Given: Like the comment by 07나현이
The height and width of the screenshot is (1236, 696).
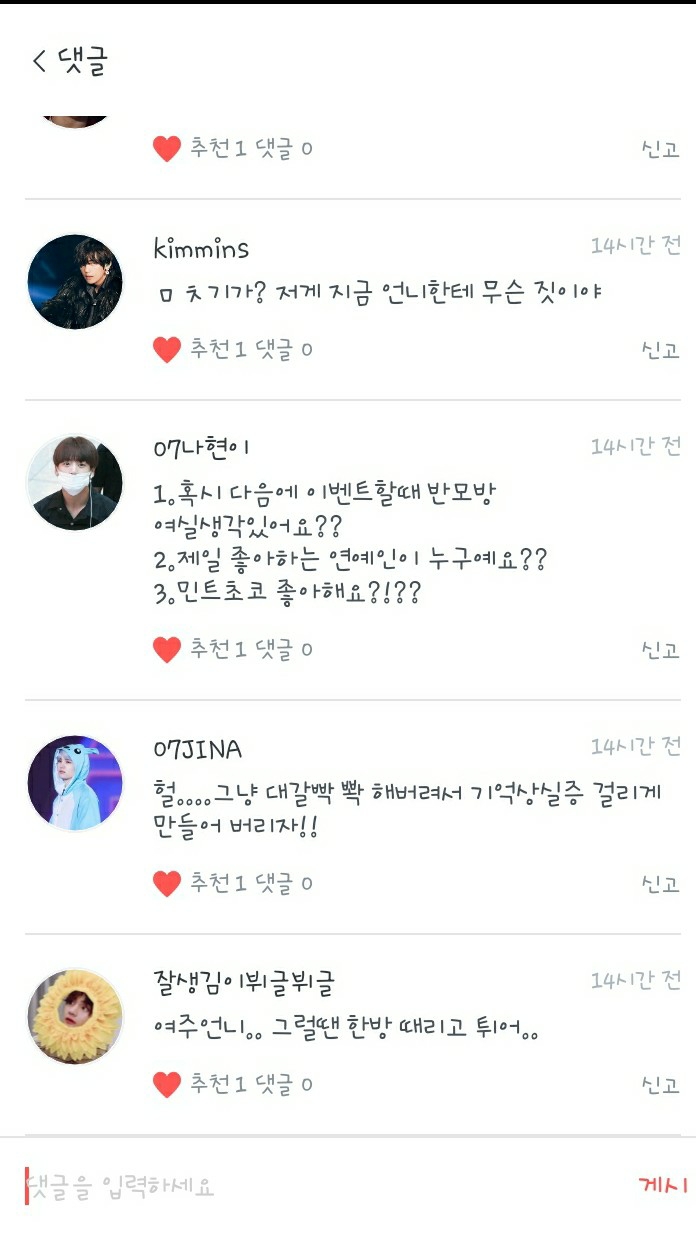Looking at the screenshot, I should 167,649.
